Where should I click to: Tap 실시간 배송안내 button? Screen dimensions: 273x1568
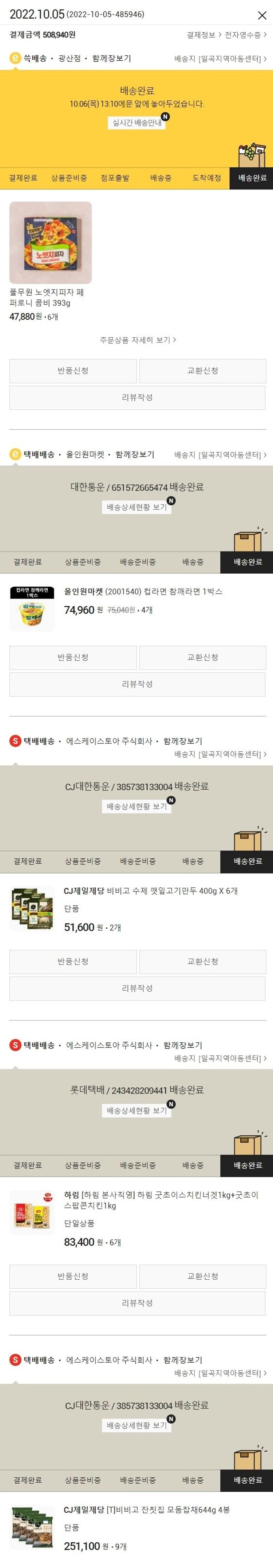[136, 123]
